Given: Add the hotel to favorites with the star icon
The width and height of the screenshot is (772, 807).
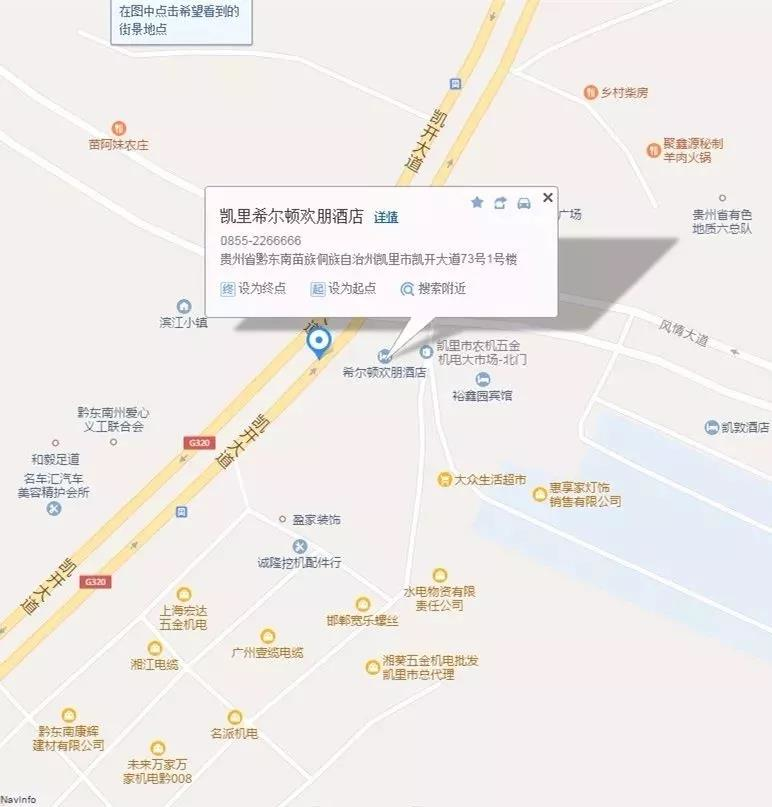Looking at the screenshot, I should tap(477, 202).
